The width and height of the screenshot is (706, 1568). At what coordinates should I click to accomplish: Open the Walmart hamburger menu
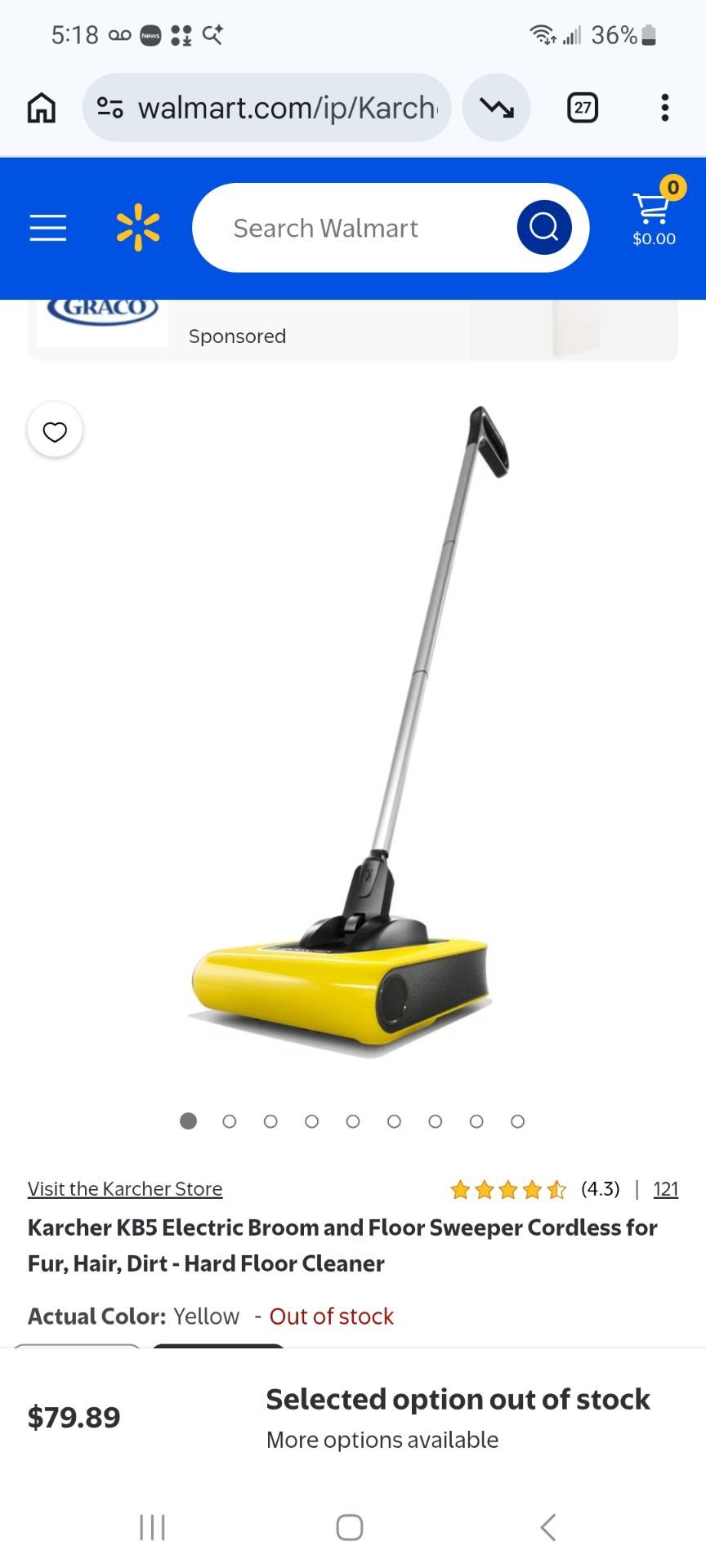click(48, 228)
